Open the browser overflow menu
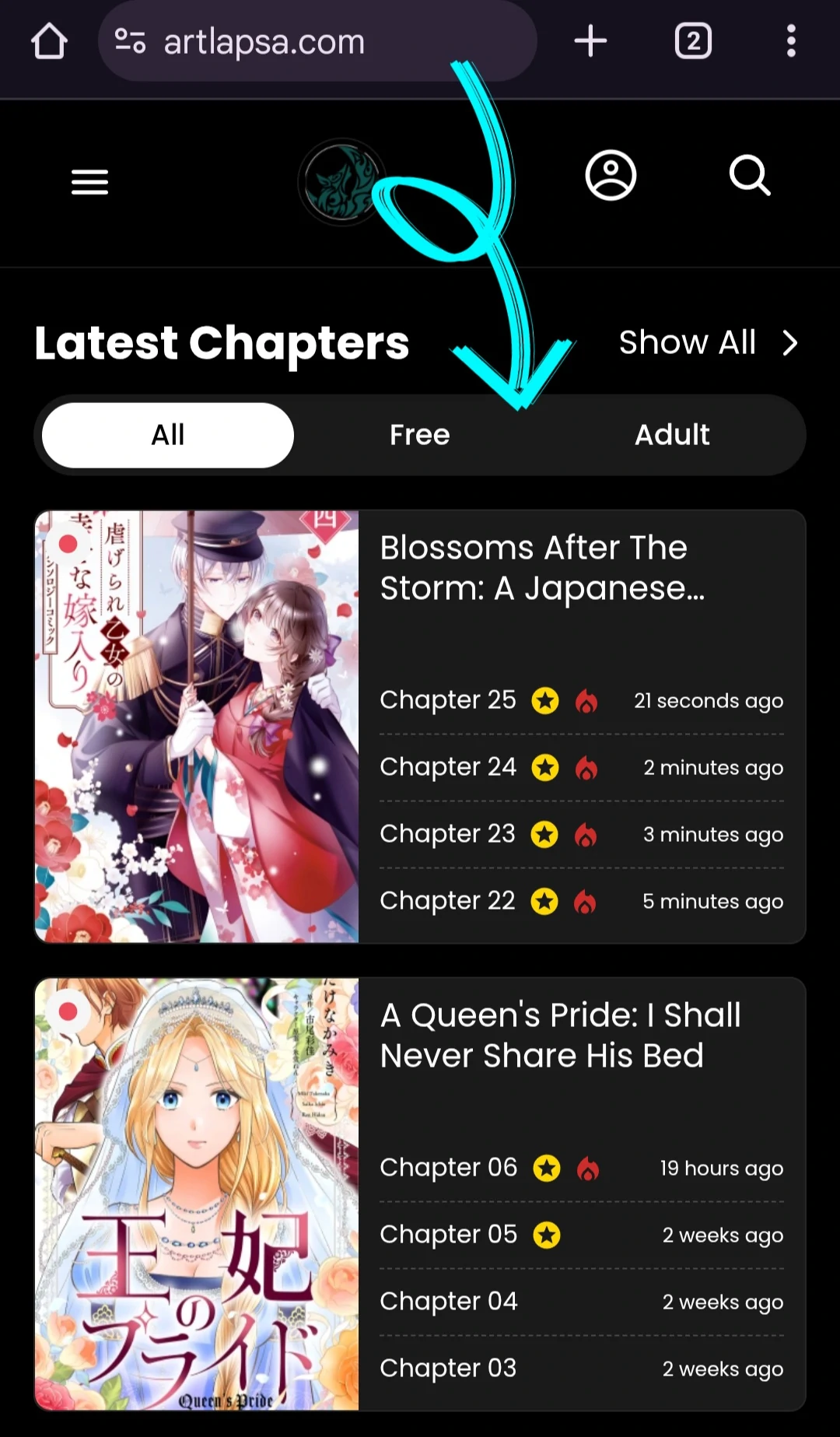 [x=790, y=41]
